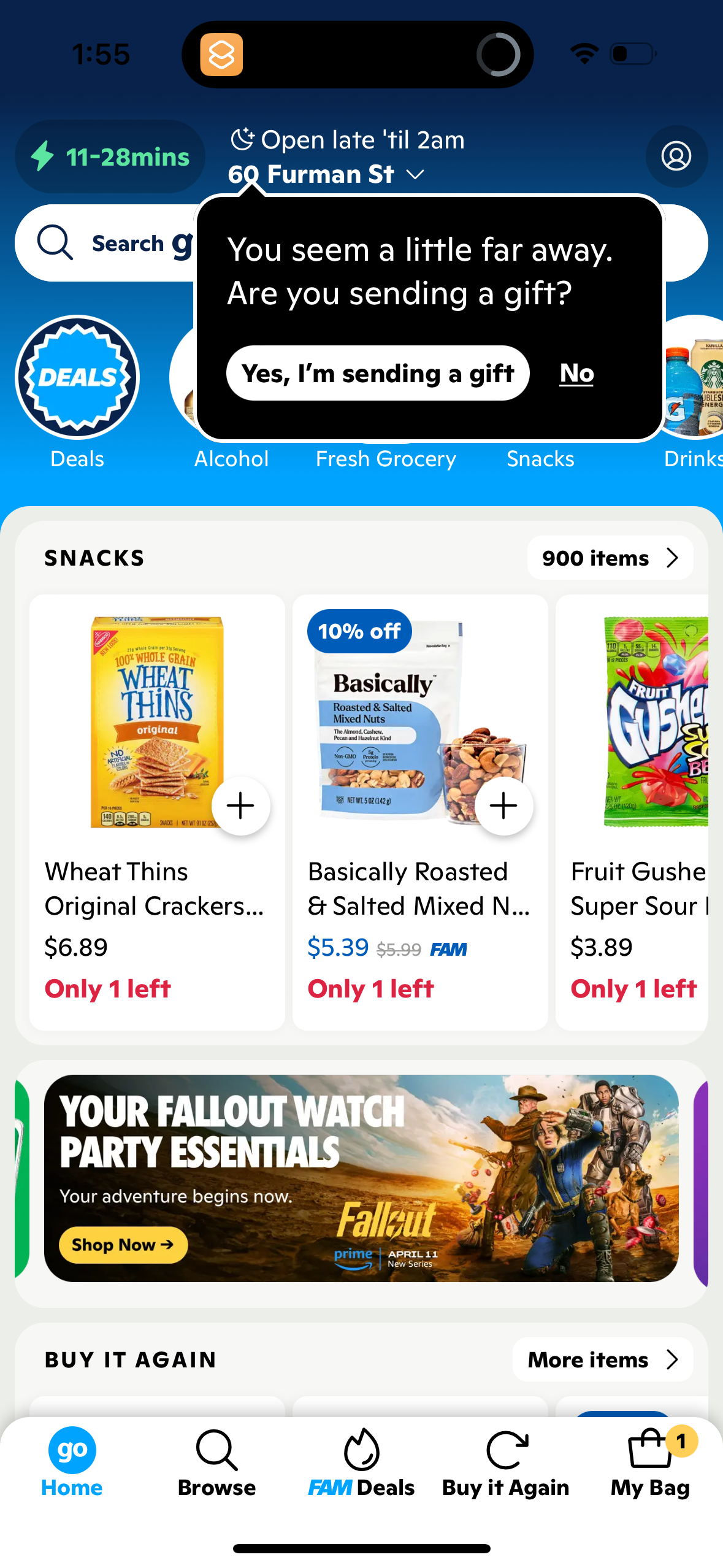Open your account profile icon
The width and height of the screenshot is (723, 1568).
(676, 156)
